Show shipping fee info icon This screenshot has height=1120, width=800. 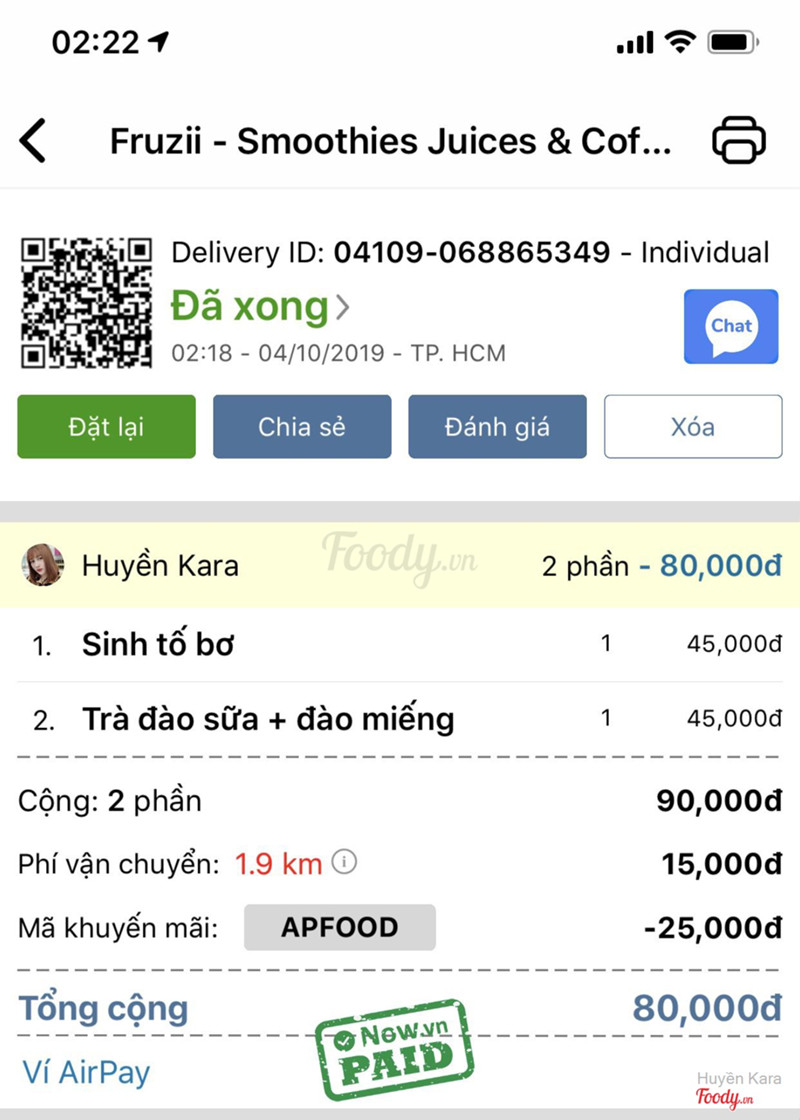(344, 861)
